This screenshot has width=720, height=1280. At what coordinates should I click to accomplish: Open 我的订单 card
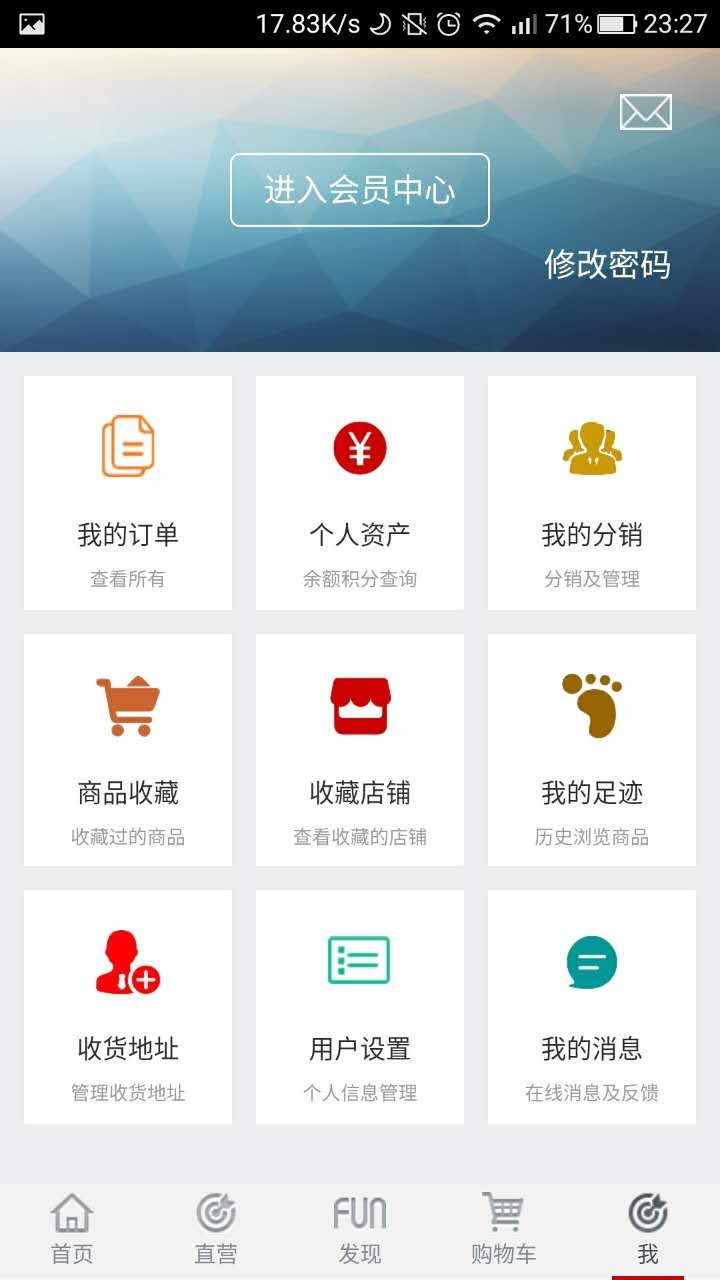click(x=128, y=493)
